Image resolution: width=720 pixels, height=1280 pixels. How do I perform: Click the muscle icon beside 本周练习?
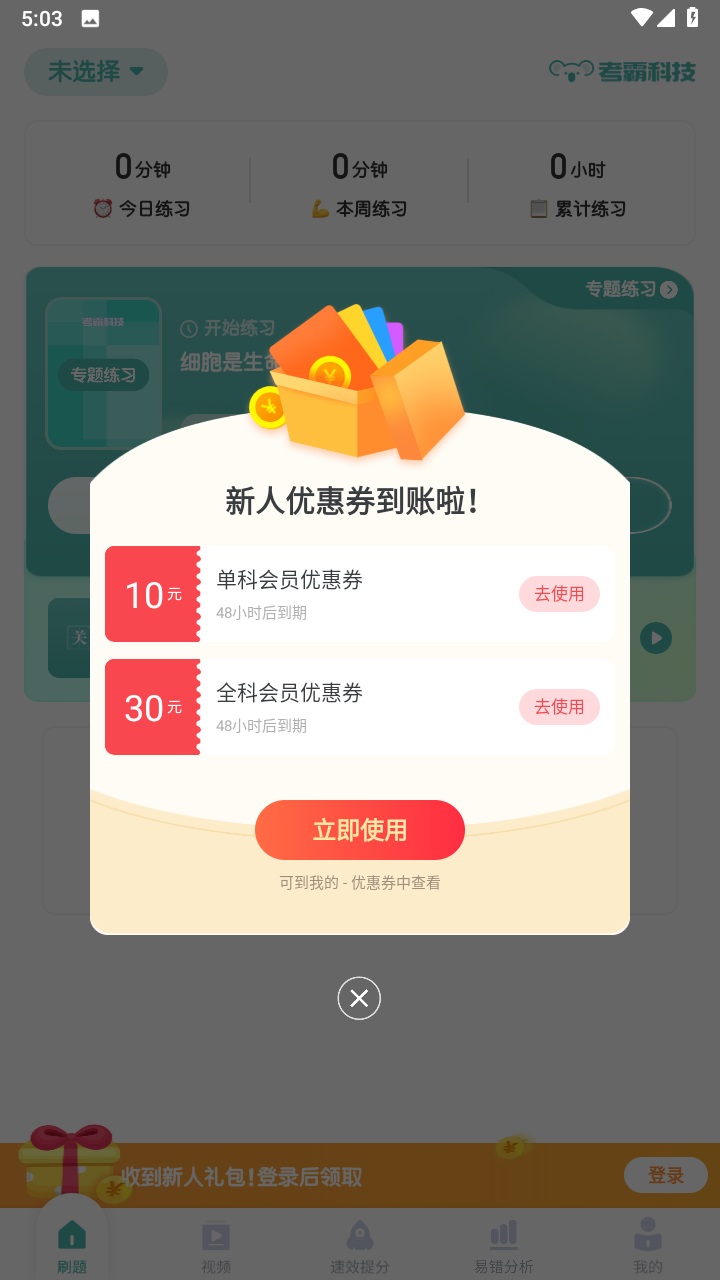[321, 209]
